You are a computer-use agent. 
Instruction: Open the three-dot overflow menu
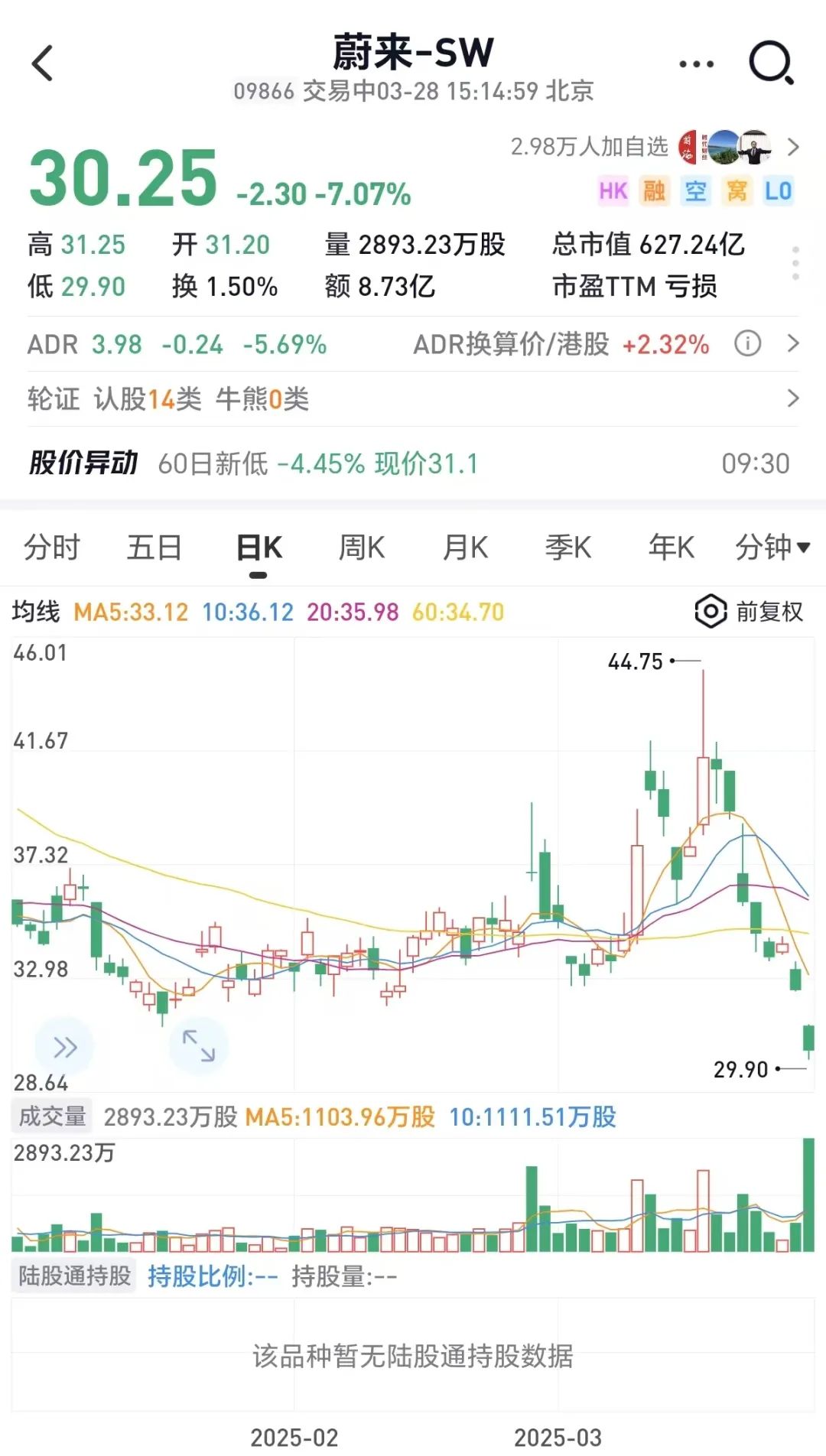click(696, 64)
